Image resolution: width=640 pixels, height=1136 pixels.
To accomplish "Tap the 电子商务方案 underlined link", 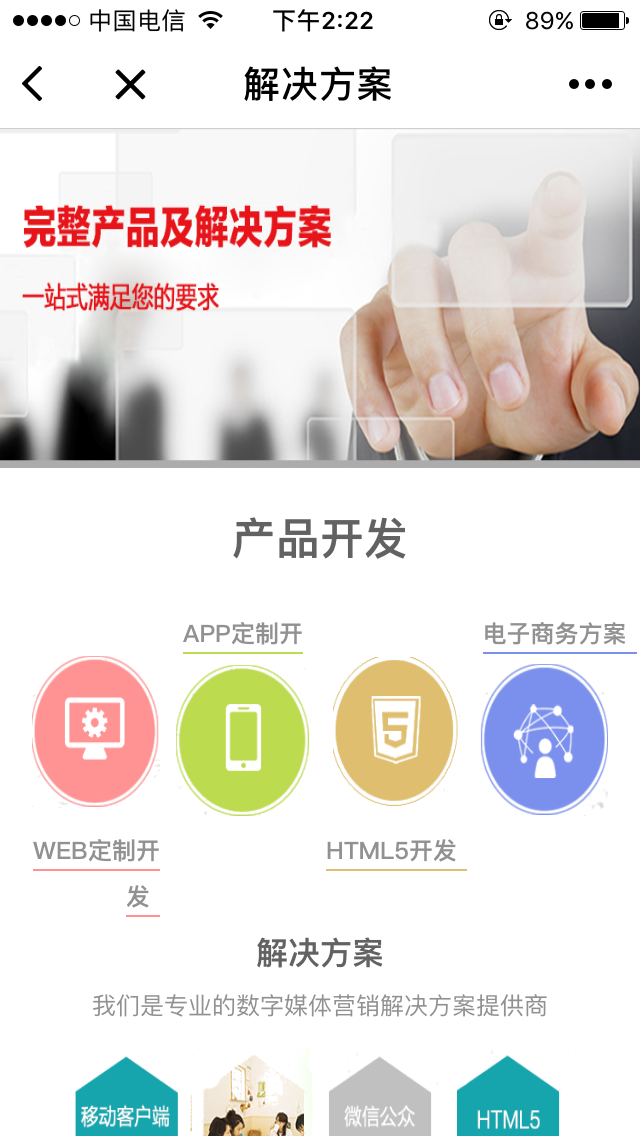I will tap(555, 634).
